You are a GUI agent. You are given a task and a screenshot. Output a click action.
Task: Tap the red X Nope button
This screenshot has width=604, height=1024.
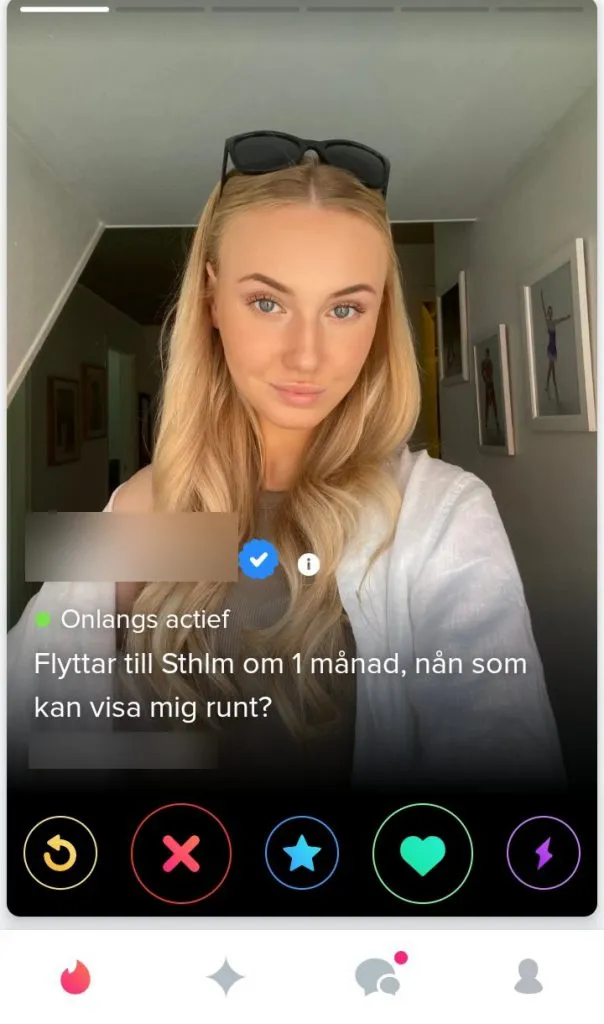tap(181, 853)
